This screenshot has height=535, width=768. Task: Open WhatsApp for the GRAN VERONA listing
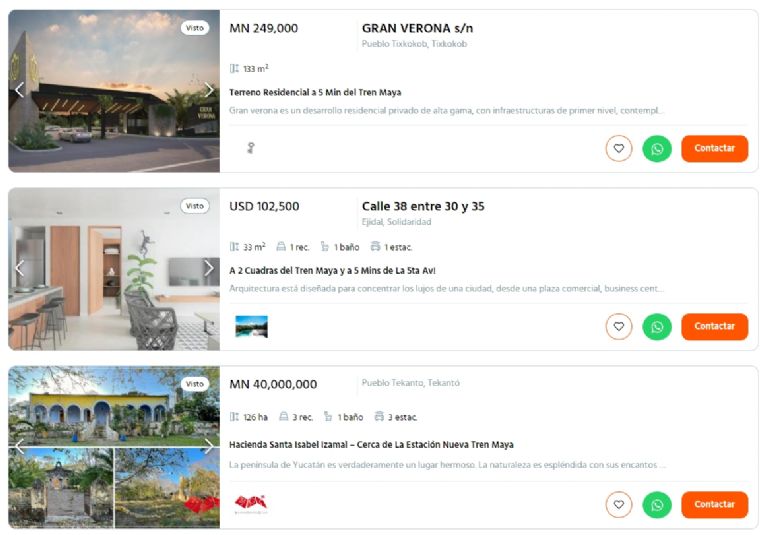pyautogui.click(x=657, y=149)
